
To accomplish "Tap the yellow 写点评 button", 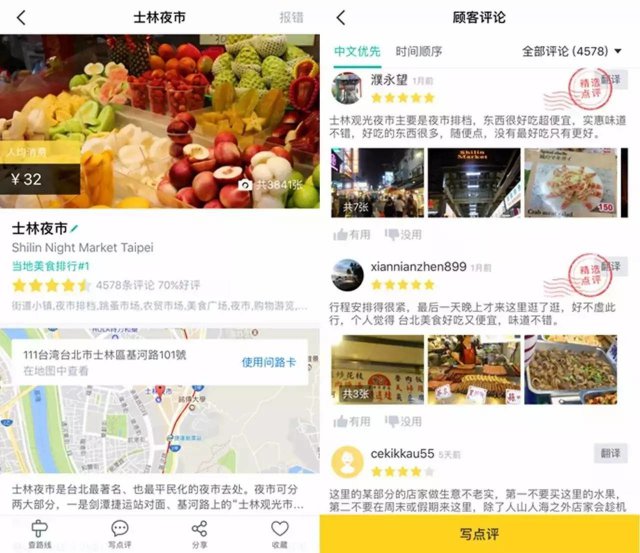I will coord(479,534).
